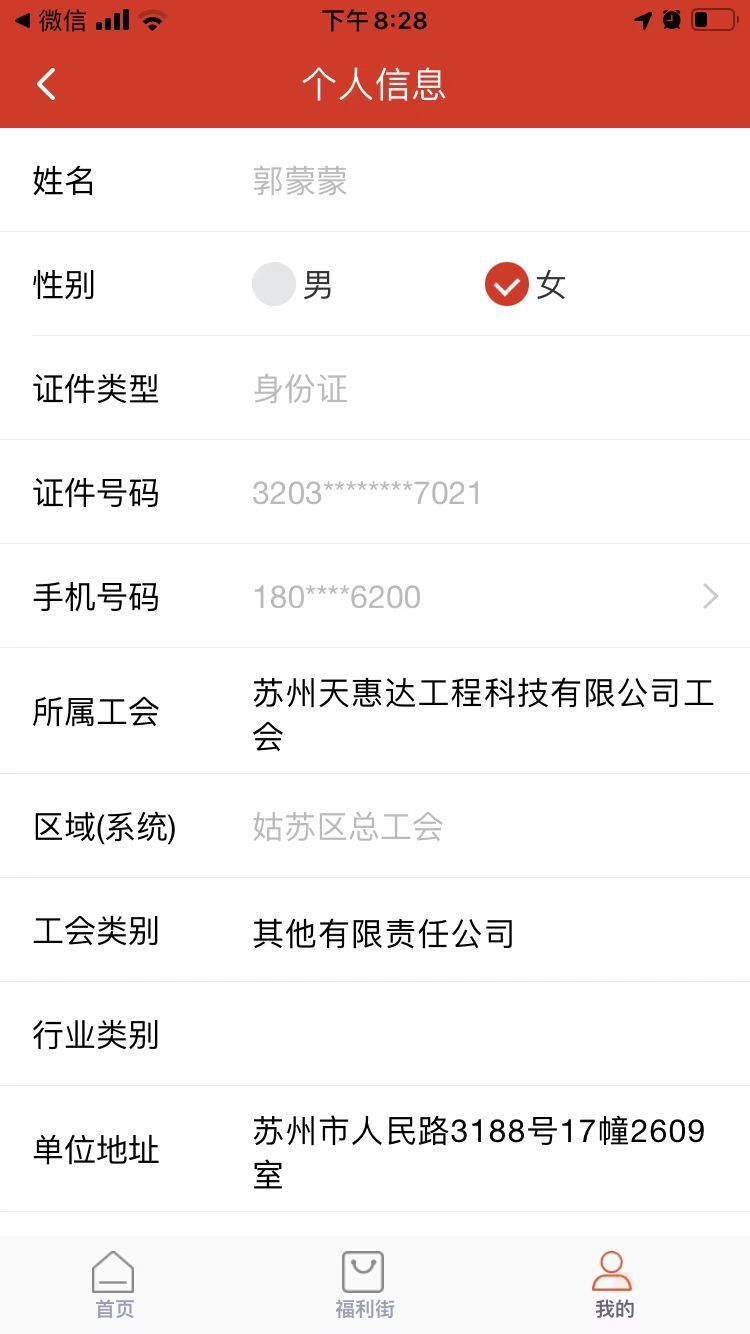The width and height of the screenshot is (750, 1334).
Task: Tap the 所属工会 field
Action: pyautogui.click(x=375, y=711)
